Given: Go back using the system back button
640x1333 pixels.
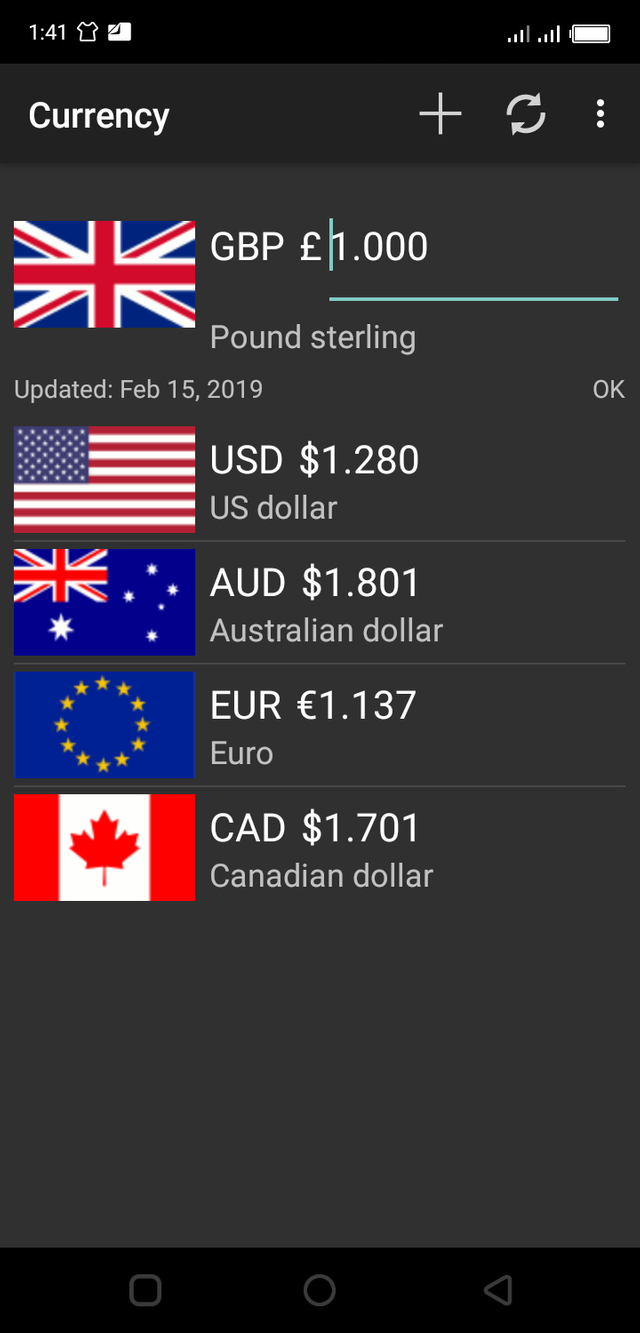Looking at the screenshot, I should click(497, 1290).
